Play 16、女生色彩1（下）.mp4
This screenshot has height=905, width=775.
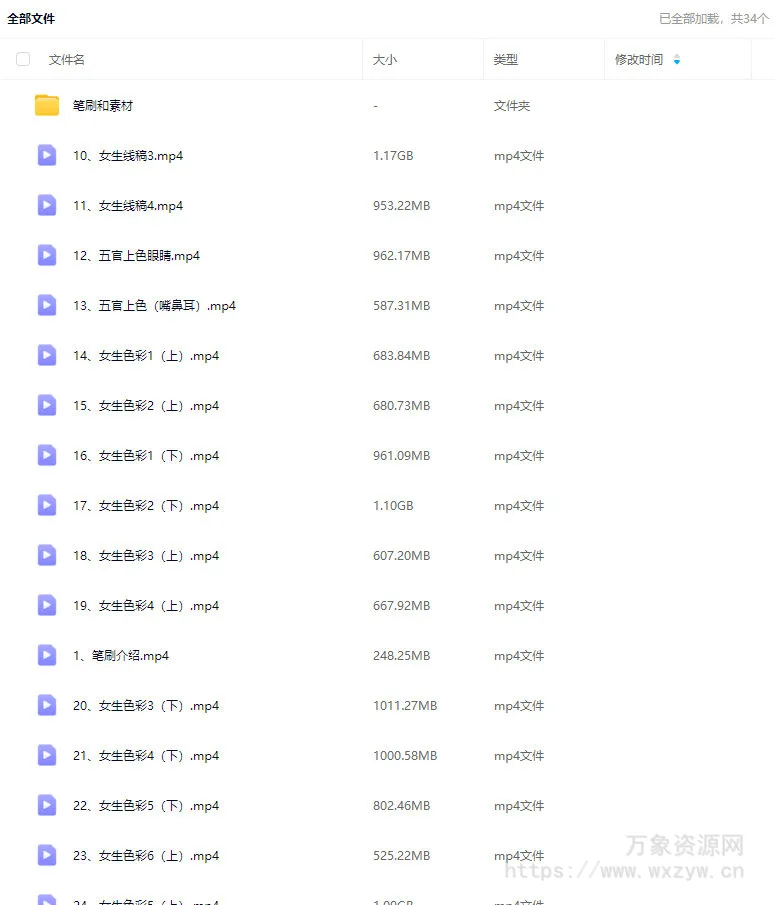146,456
